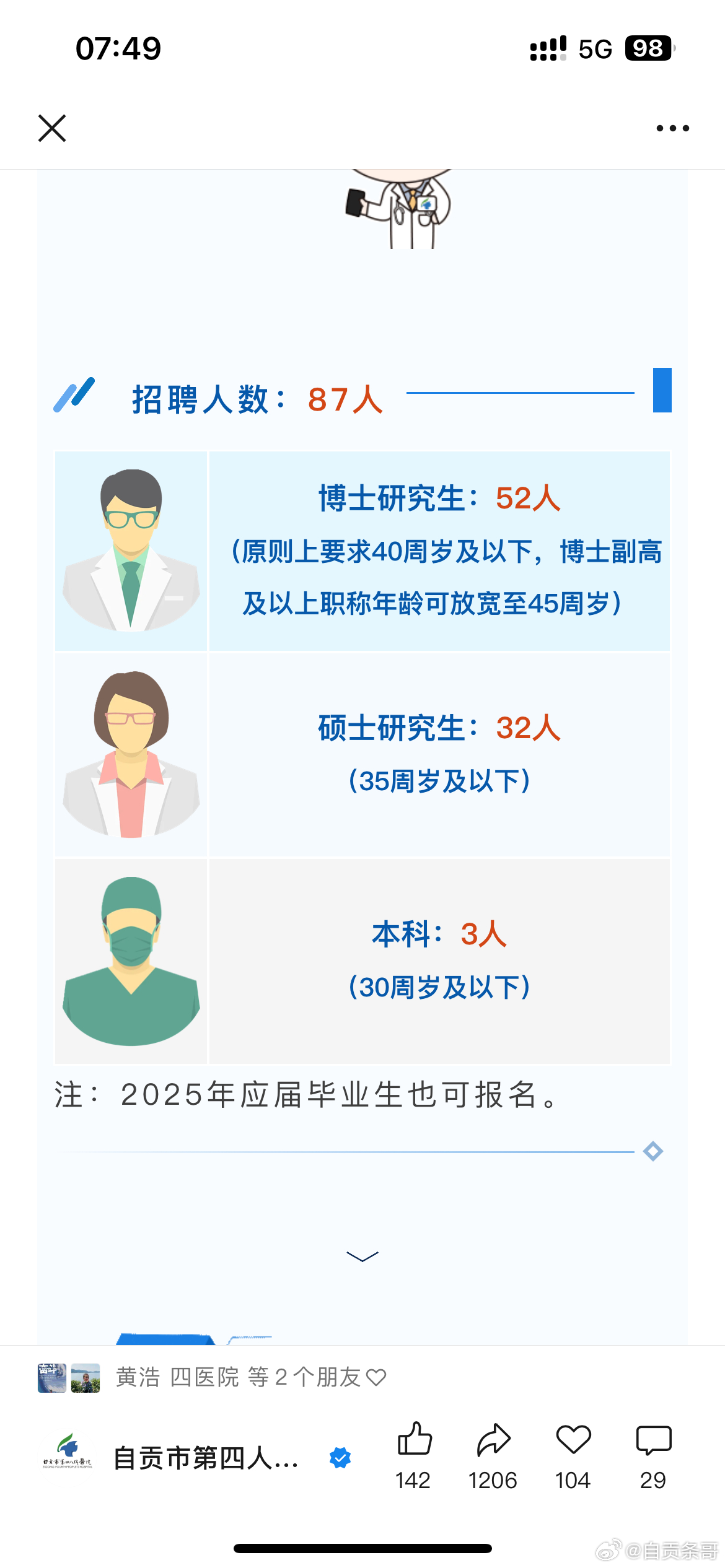
Task: Open profile of account 自贡市第四人...
Action: (x=204, y=1458)
